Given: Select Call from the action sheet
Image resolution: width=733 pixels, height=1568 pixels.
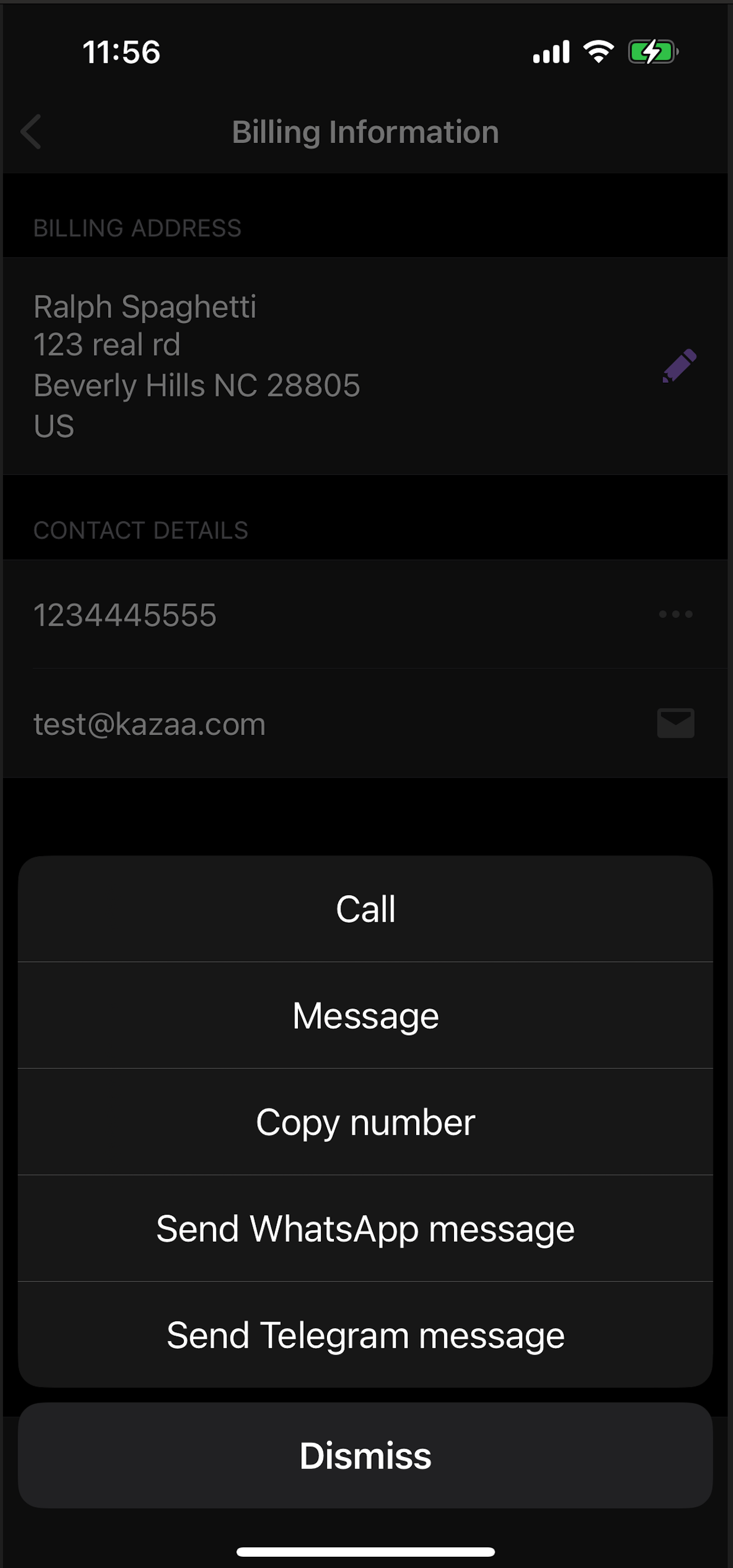Looking at the screenshot, I should pyautogui.click(x=365, y=909).
